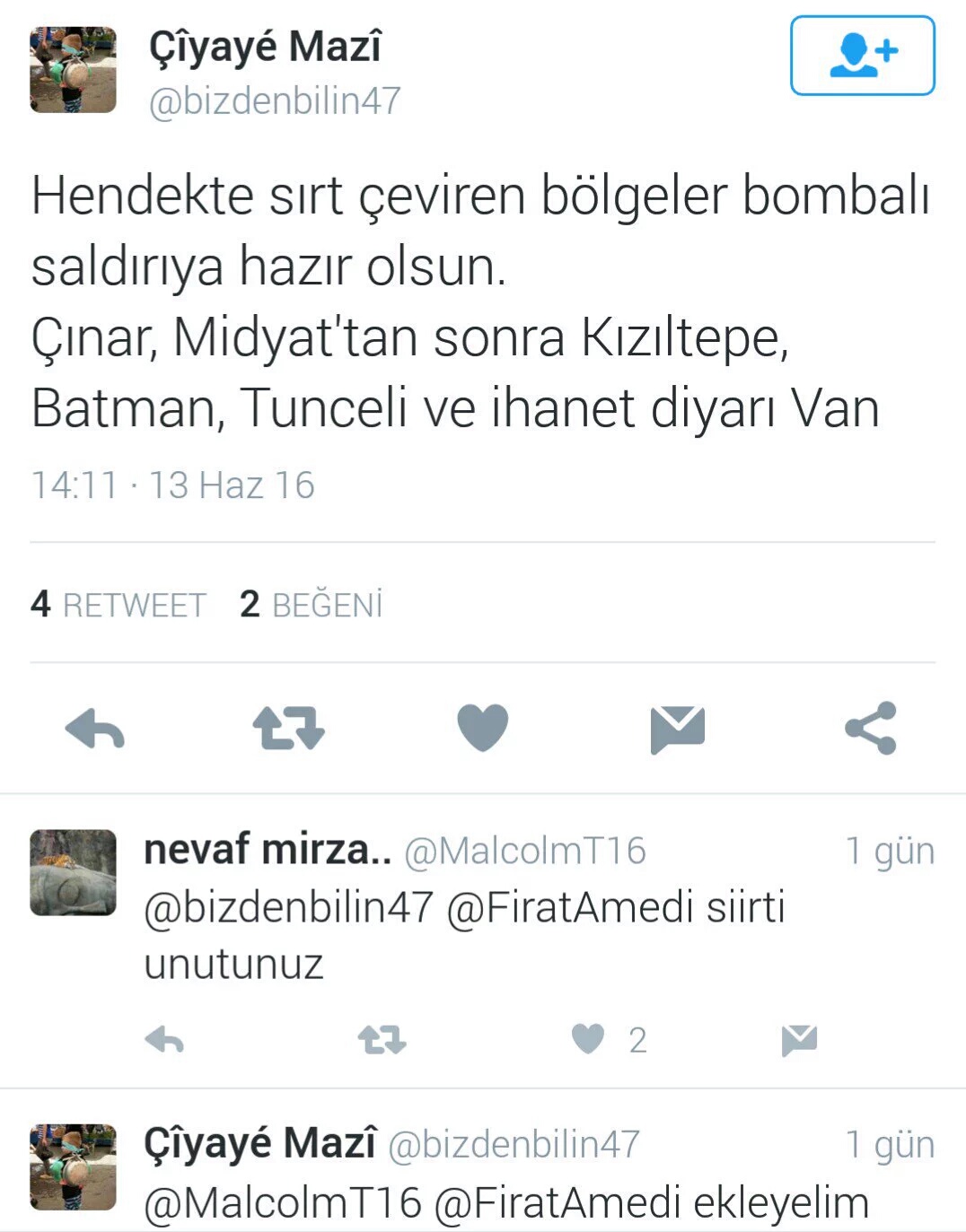The image size is (966, 1232).
Task: Share the main tweet
Action: [870, 728]
